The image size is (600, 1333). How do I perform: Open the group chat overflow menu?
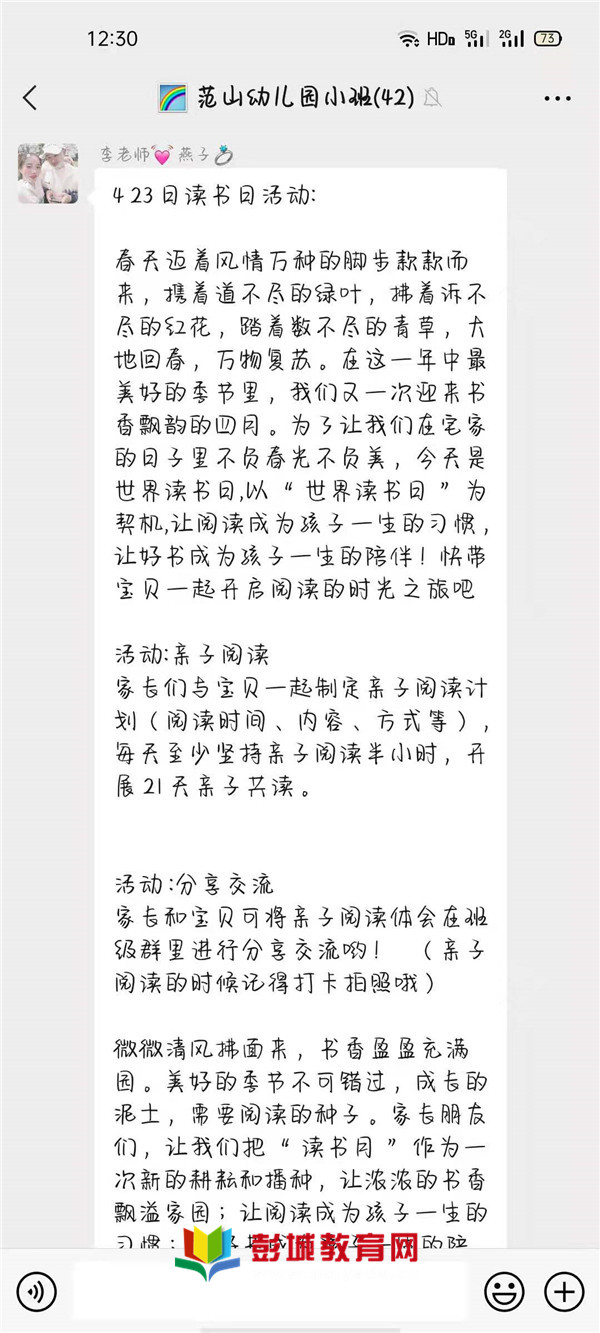point(557,98)
